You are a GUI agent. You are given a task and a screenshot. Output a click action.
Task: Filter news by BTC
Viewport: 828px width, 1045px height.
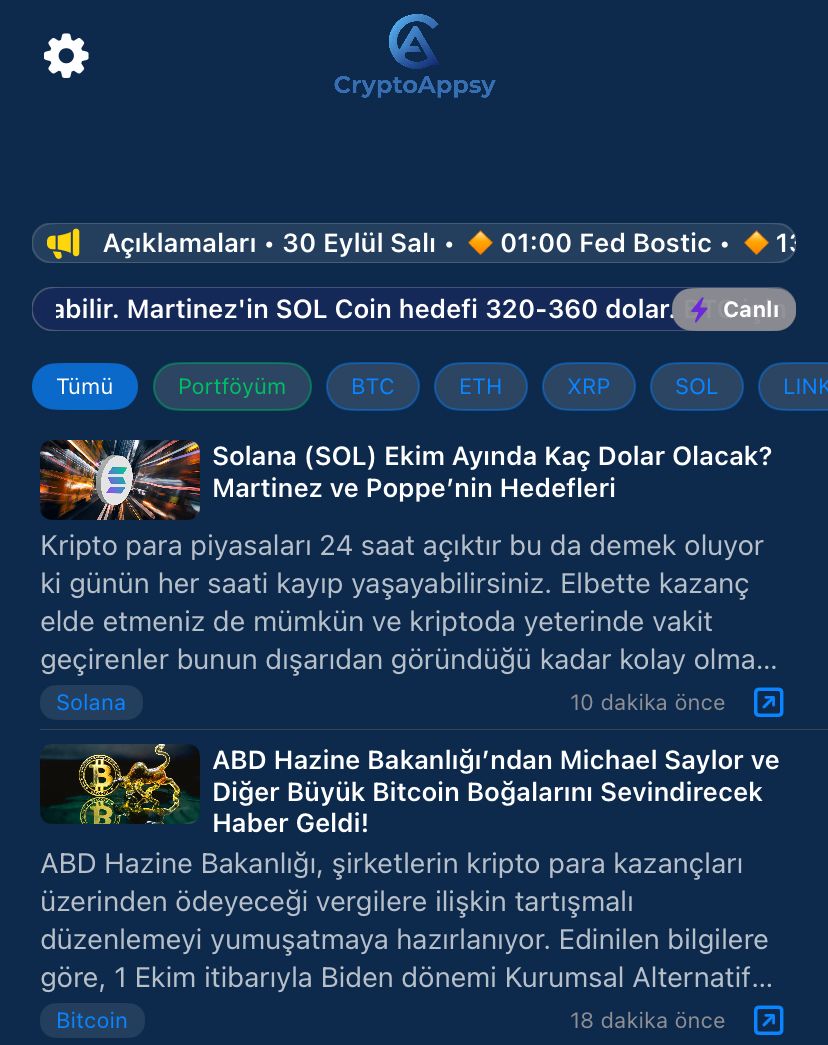(x=373, y=386)
